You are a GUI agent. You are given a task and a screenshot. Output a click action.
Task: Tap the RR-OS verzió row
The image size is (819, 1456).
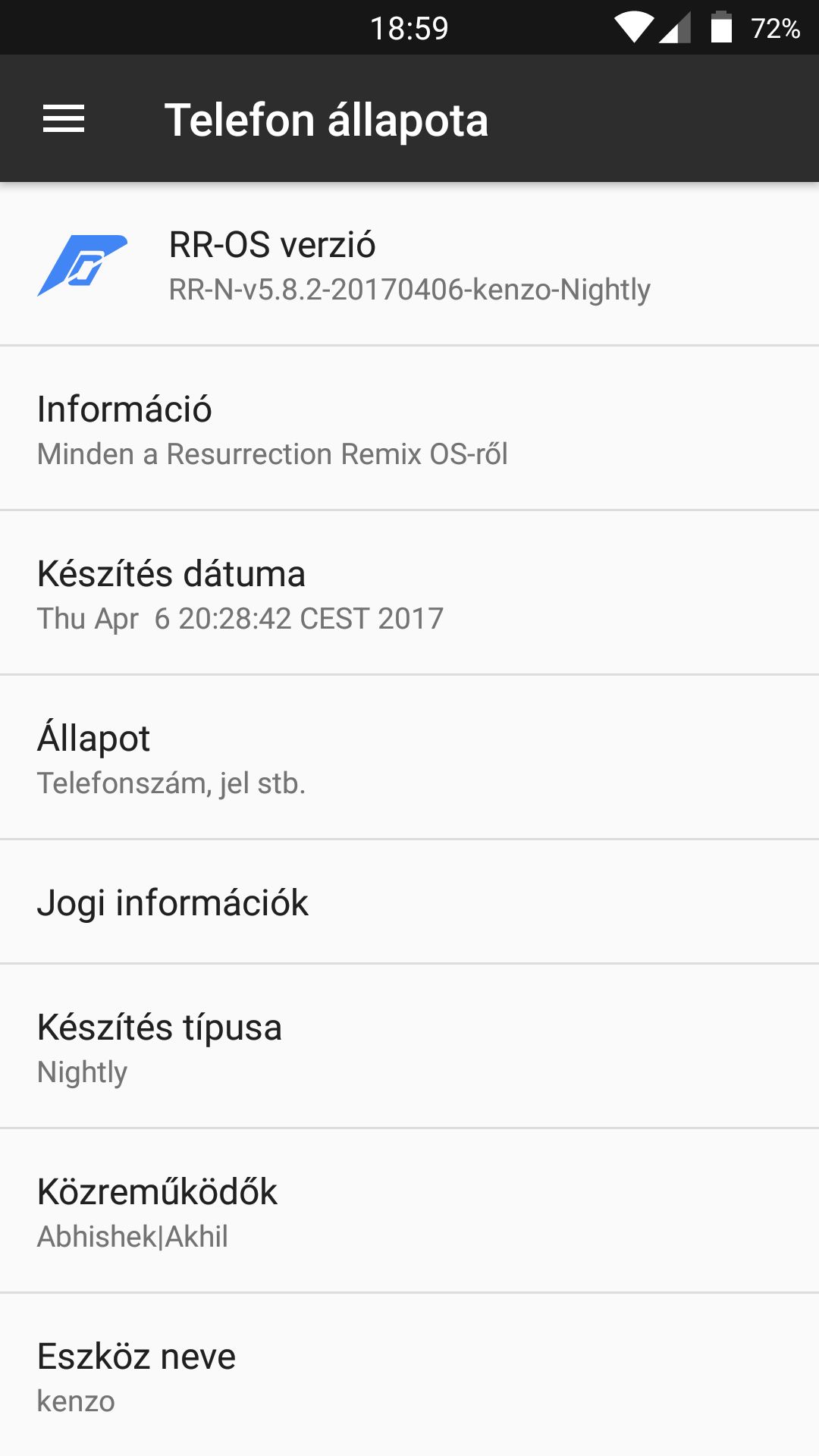[409, 265]
